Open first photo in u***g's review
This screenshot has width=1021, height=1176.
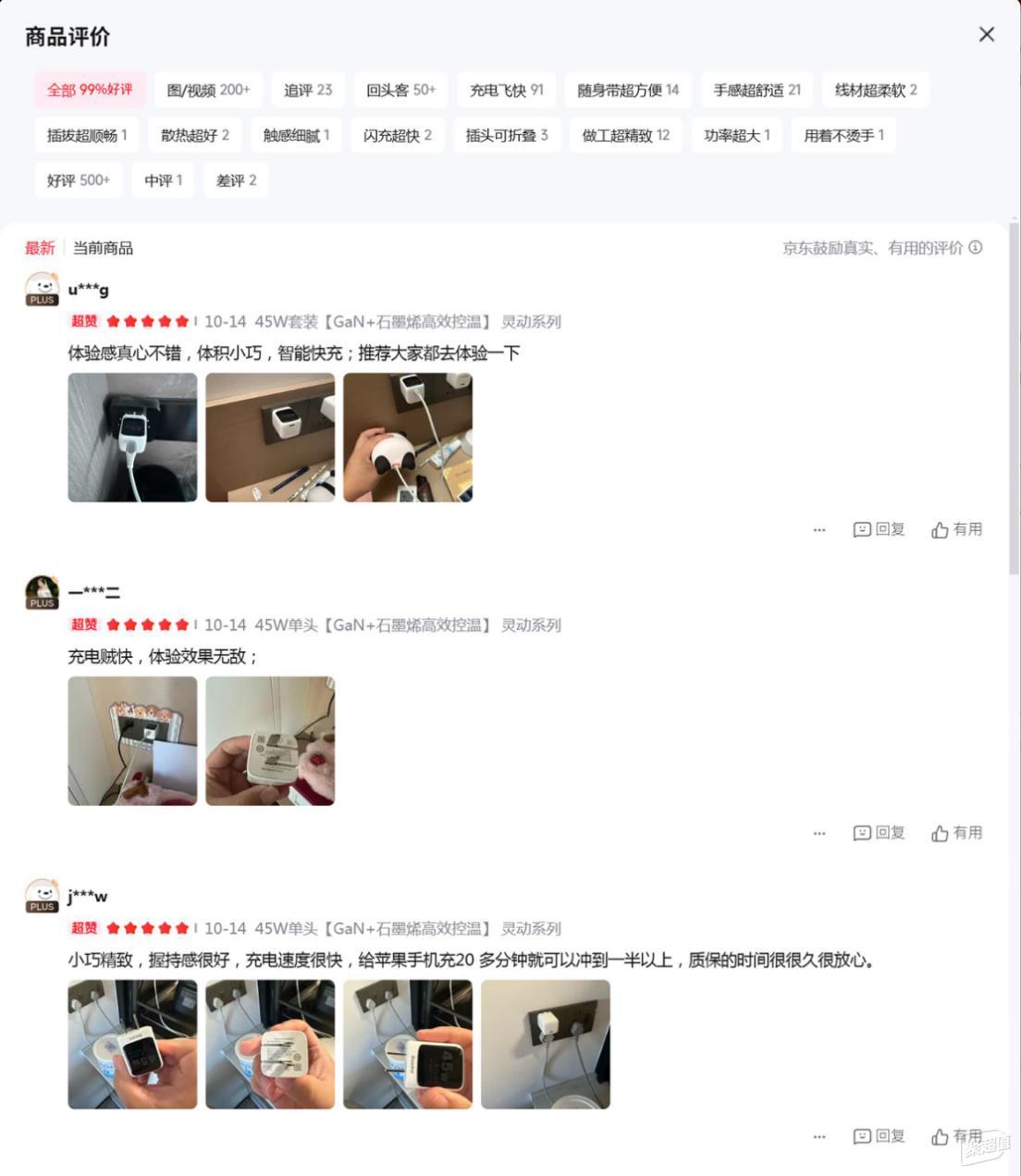(132, 438)
